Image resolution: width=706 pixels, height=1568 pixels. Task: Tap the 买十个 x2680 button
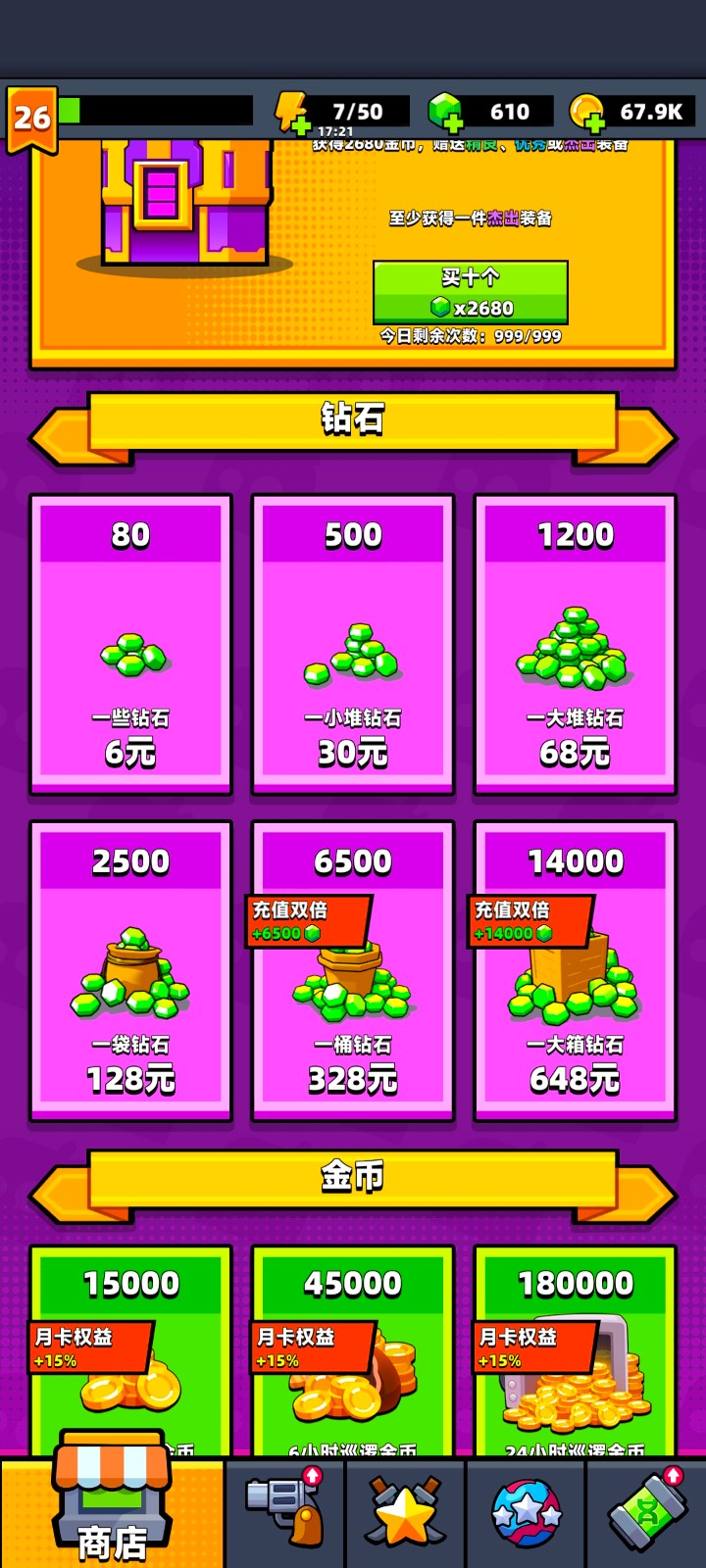pos(470,292)
